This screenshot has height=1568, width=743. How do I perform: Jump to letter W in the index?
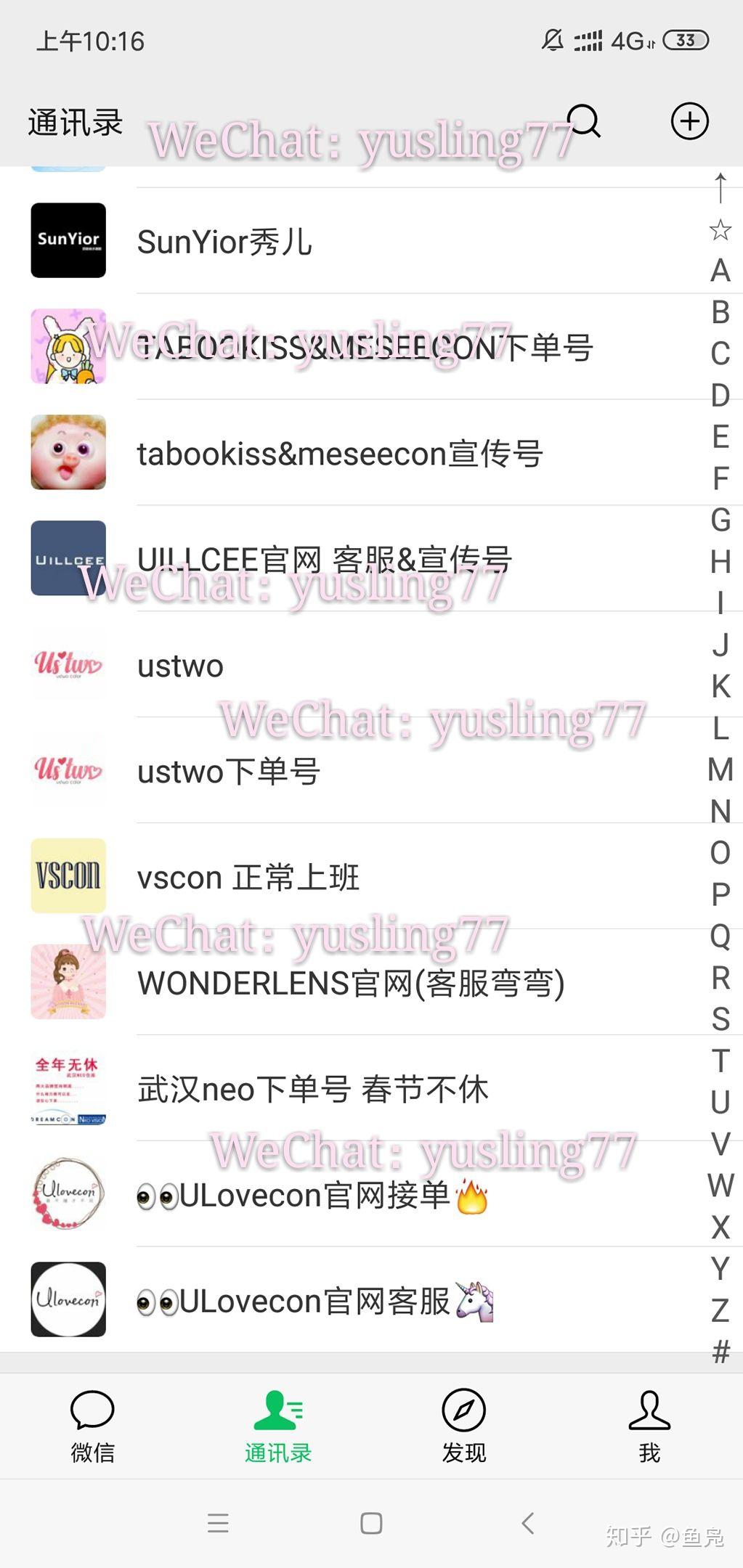coord(720,1185)
